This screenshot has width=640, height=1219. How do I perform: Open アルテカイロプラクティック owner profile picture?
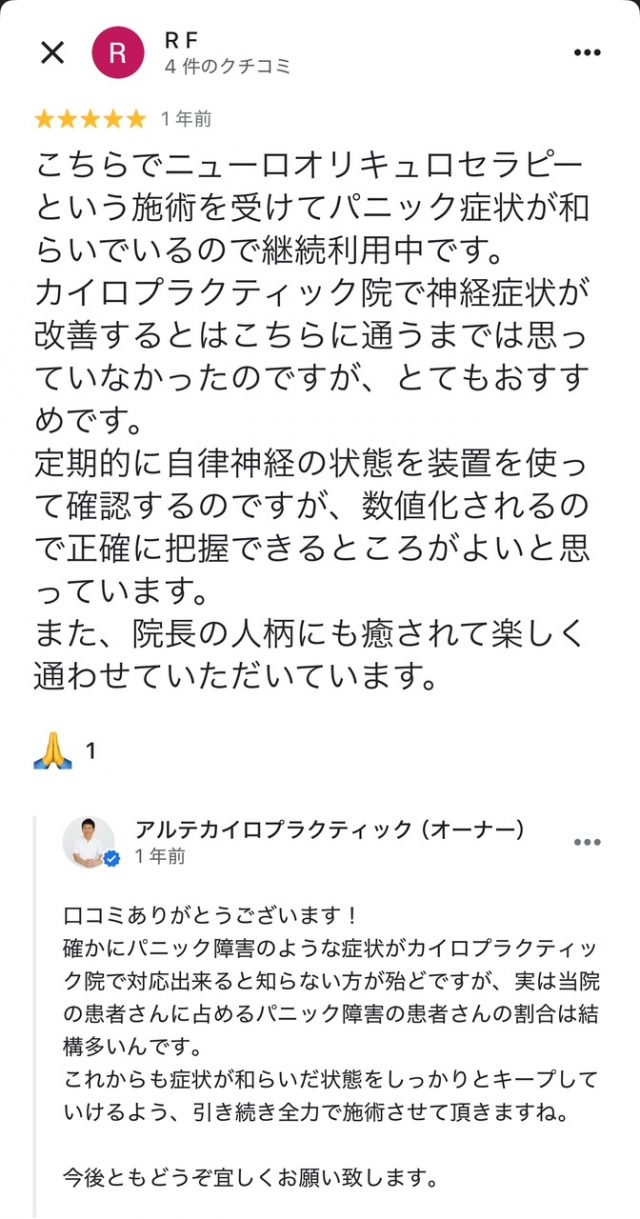click(89, 842)
